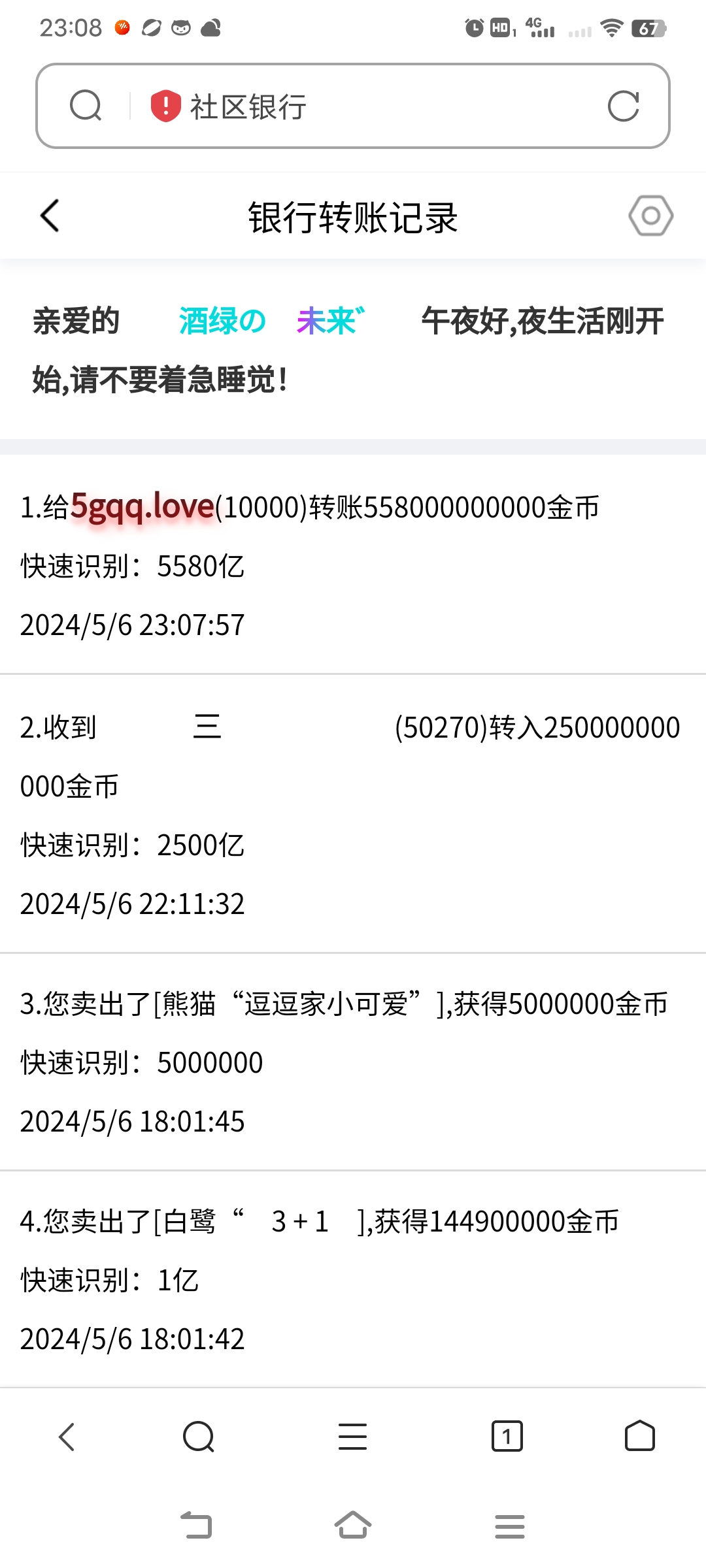This screenshot has width=706, height=1568.
Task: Open the red site security shield
Action: pyautogui.click(x=165, y=106)
